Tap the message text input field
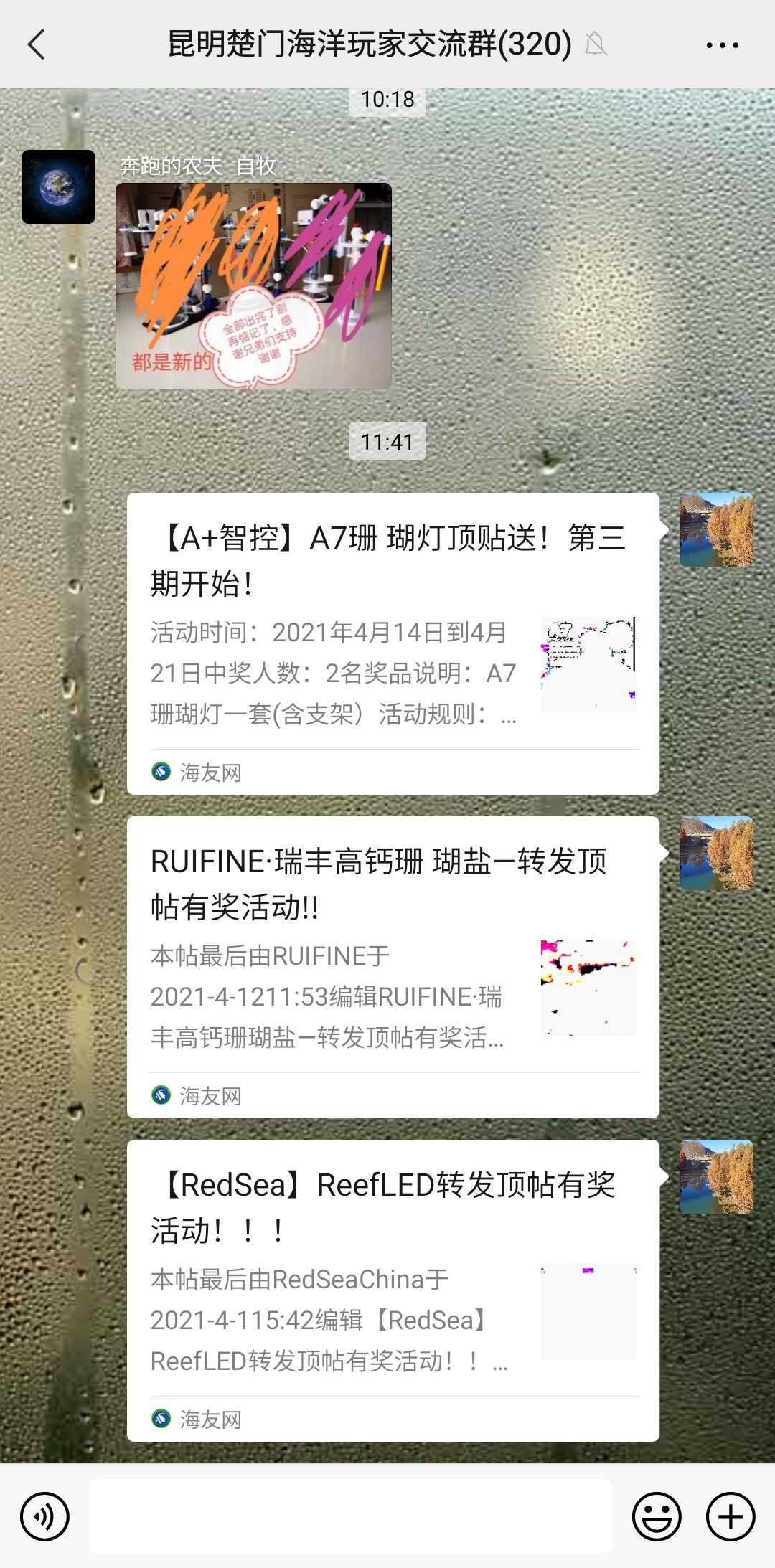This screenshot has width=775, height=1568. [350, 1516]
